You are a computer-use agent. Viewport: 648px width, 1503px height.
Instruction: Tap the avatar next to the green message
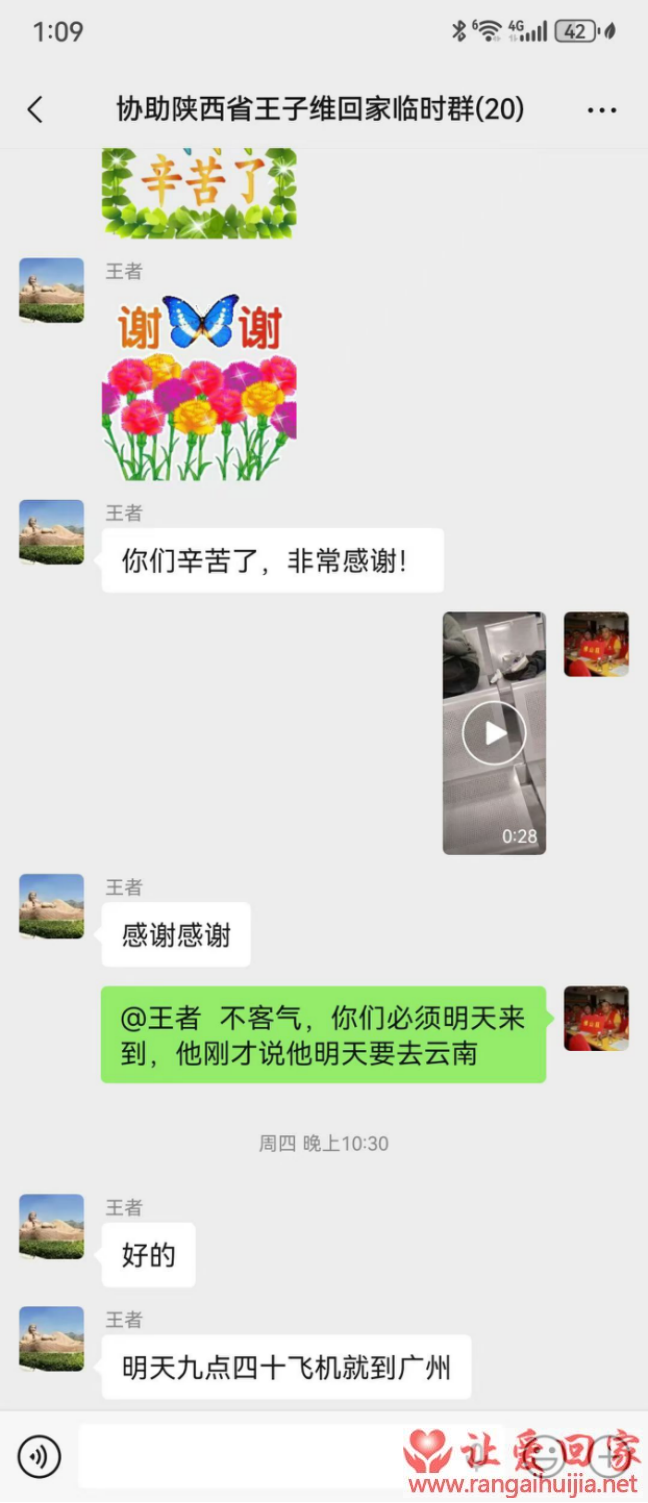pyautogui.click(x=596, y=1018)
